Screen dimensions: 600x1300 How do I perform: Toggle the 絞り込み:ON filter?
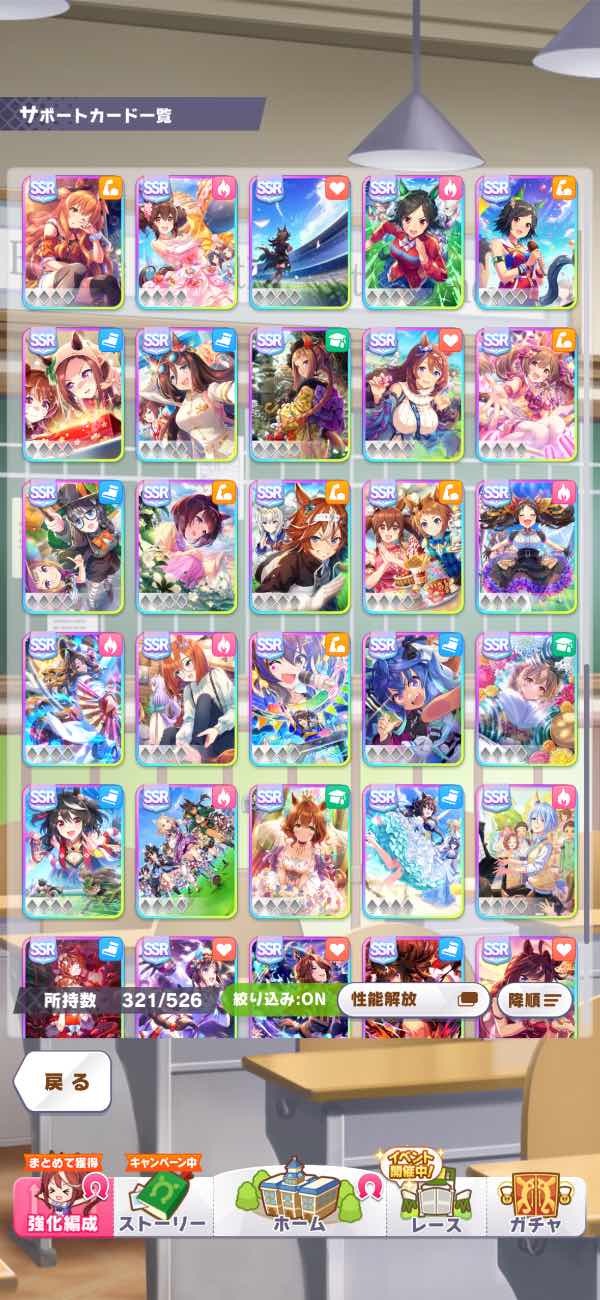[277, 998]
